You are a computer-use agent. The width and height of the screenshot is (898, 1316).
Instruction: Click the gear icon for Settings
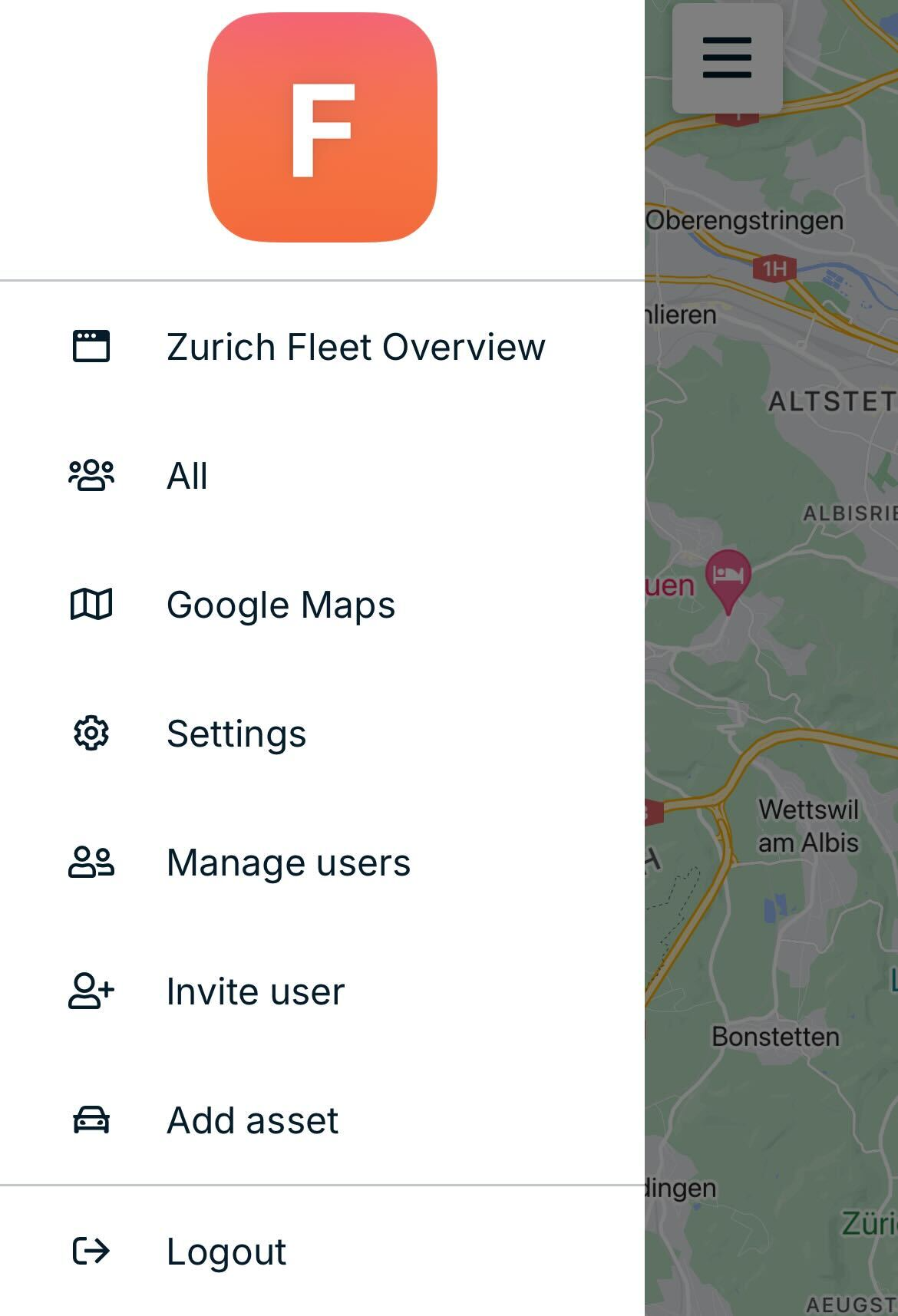91,734
